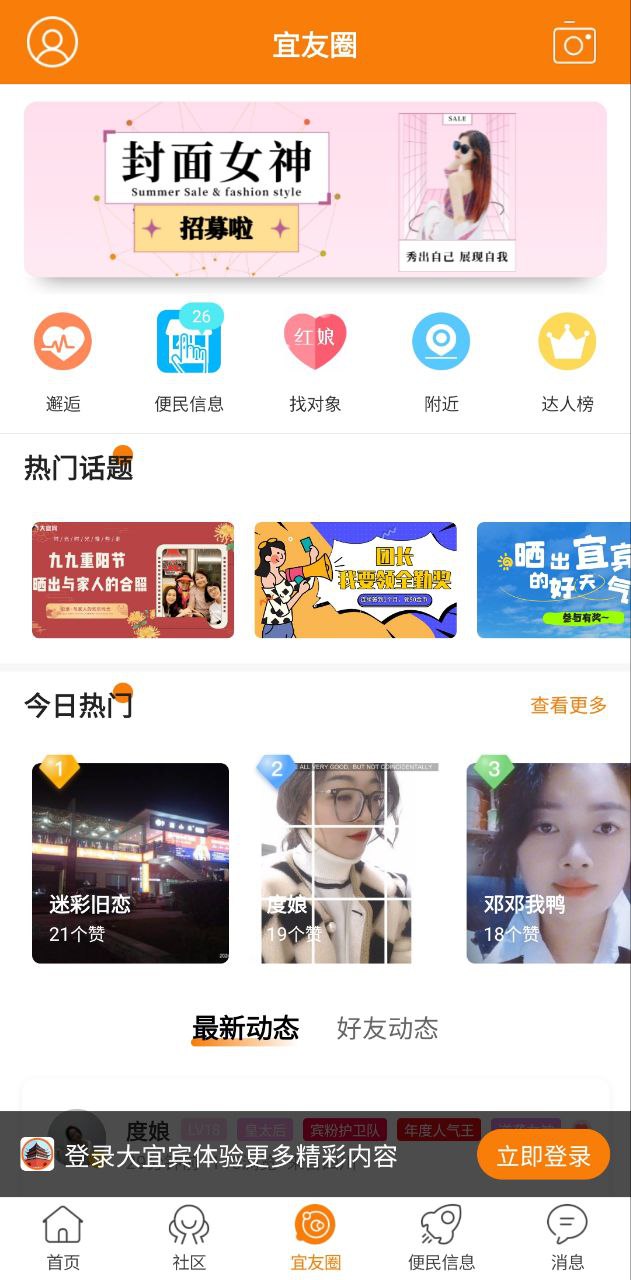Tap 查看更多 for today's hot posts
The height and width of the screenshot is (1280, 631).
coord(568,706)
